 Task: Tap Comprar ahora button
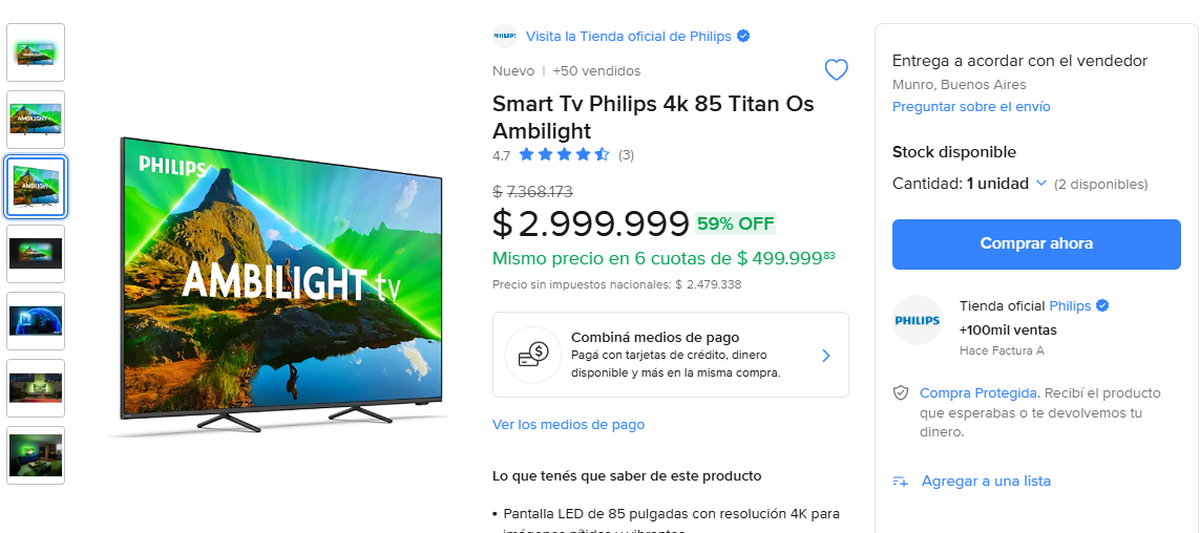[x=1036, y=243]
